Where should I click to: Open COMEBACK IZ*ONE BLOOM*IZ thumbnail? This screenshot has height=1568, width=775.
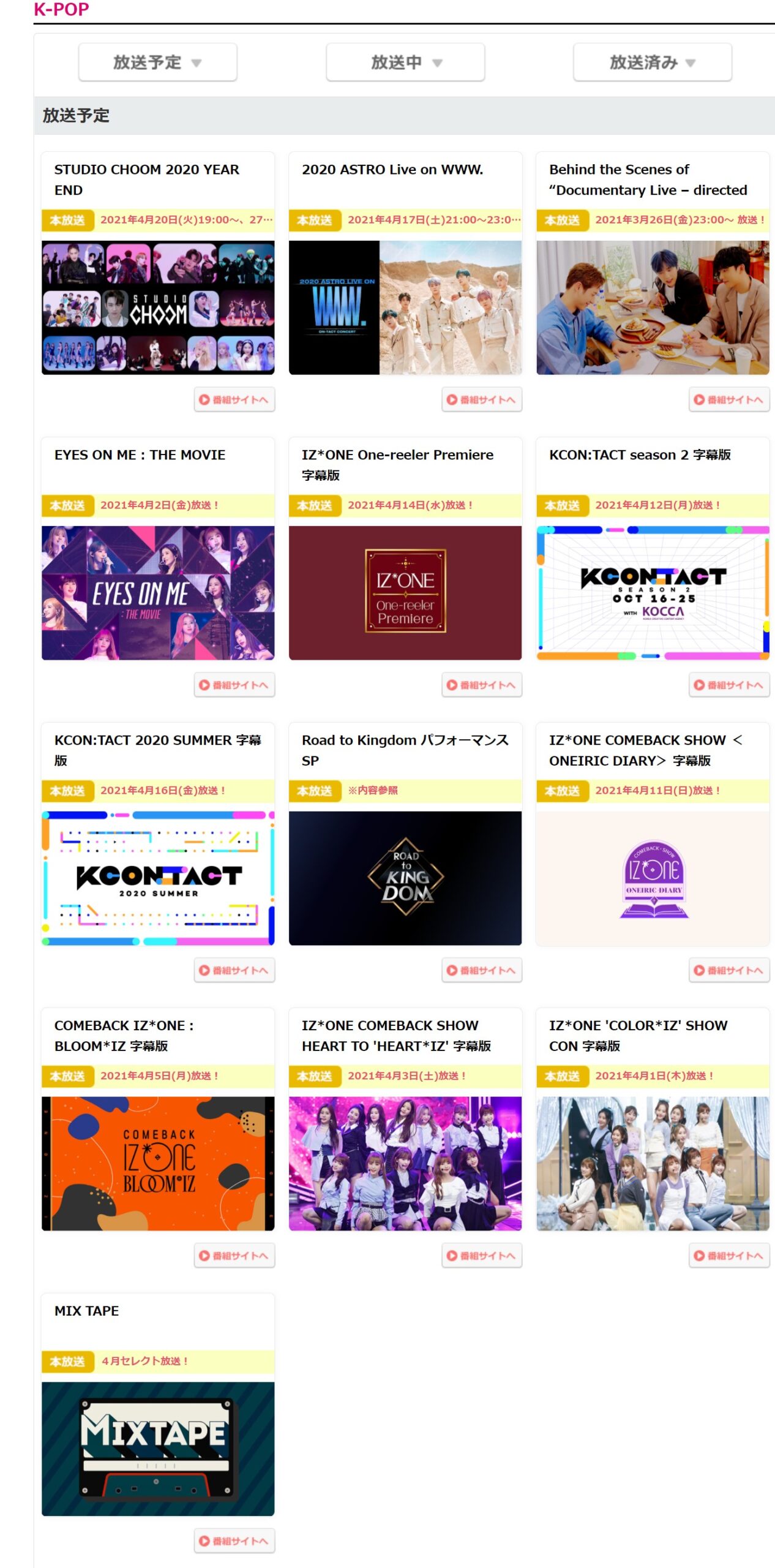coord(158,1163)
